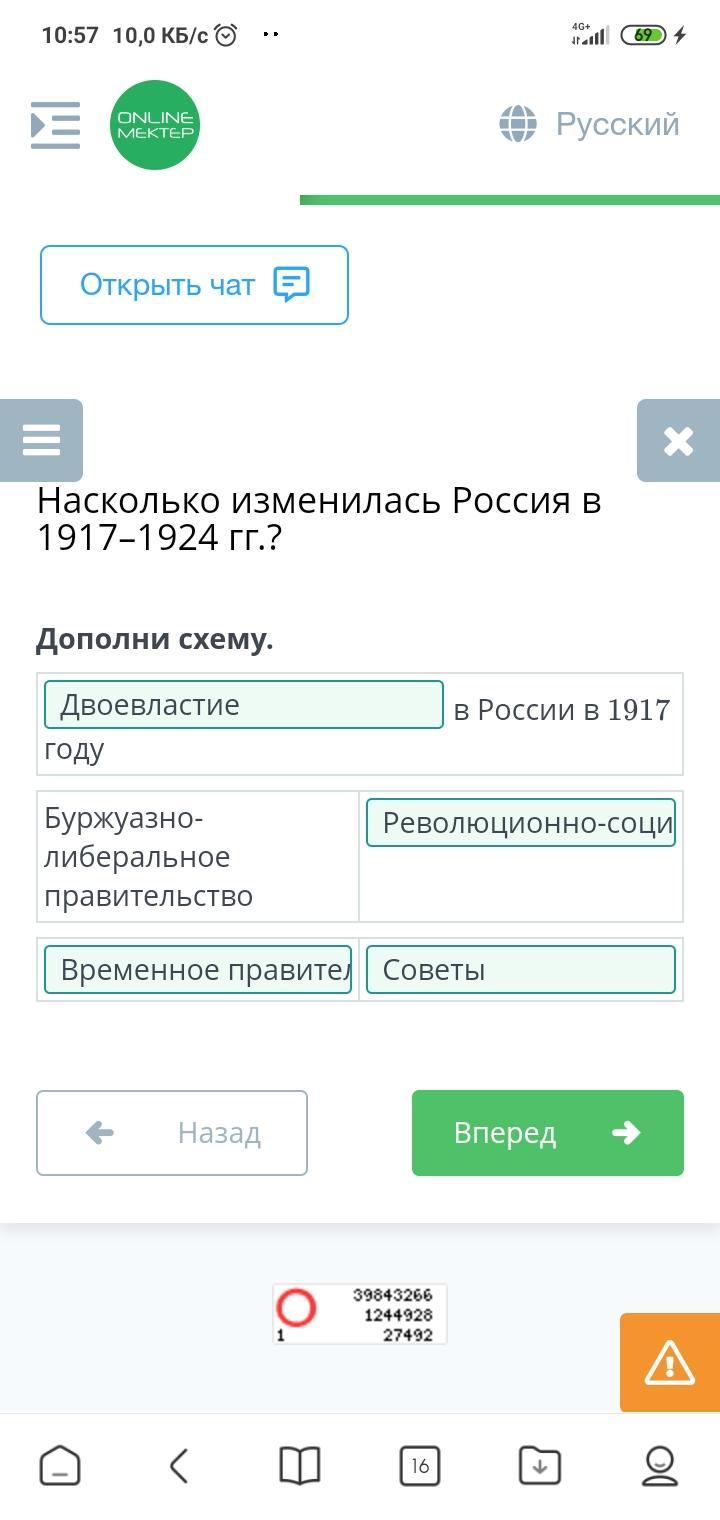
Task: Open the orange warning report button
Action: 669,1362
